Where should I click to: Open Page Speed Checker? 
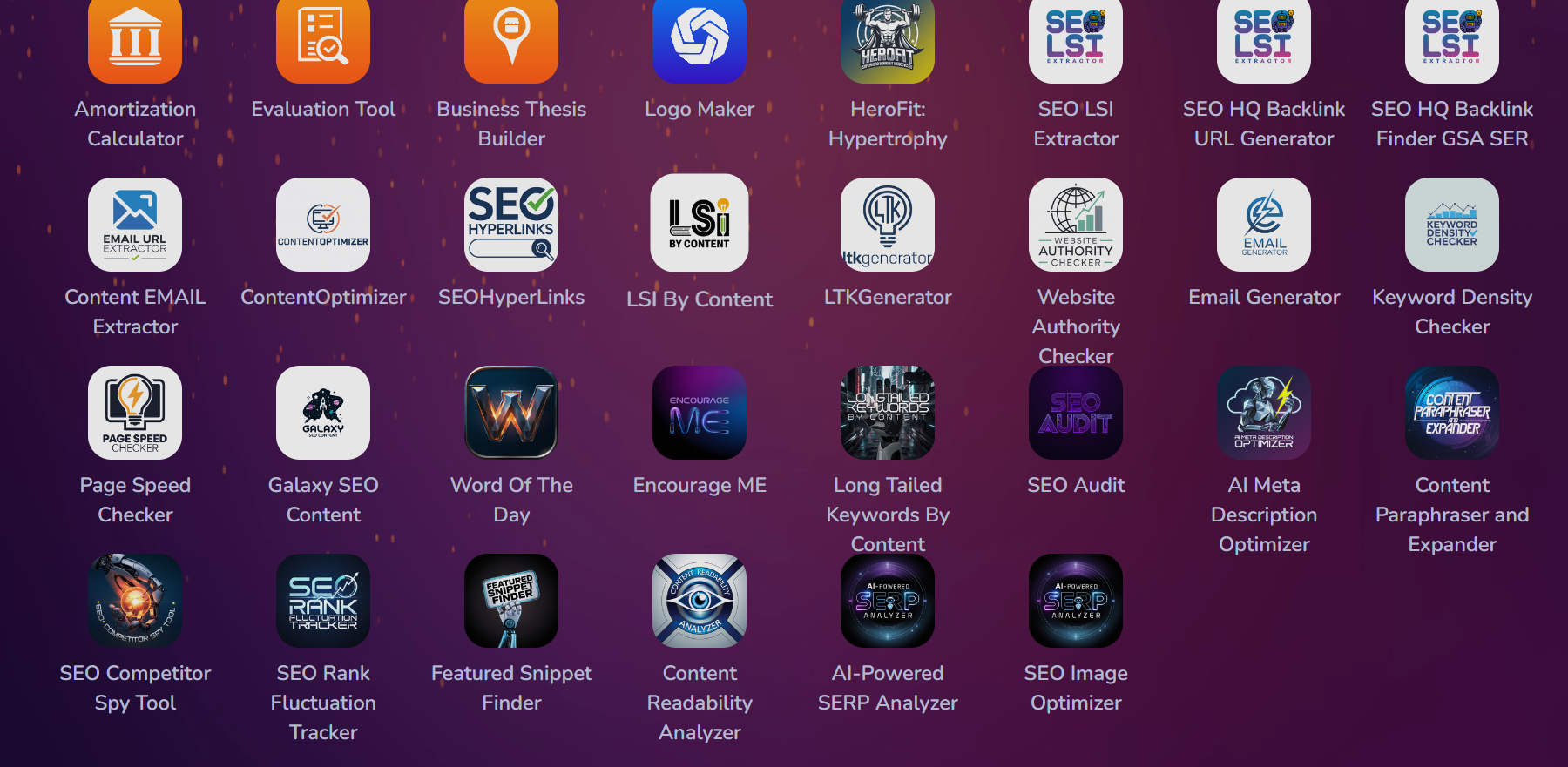[x=135, y=413]
